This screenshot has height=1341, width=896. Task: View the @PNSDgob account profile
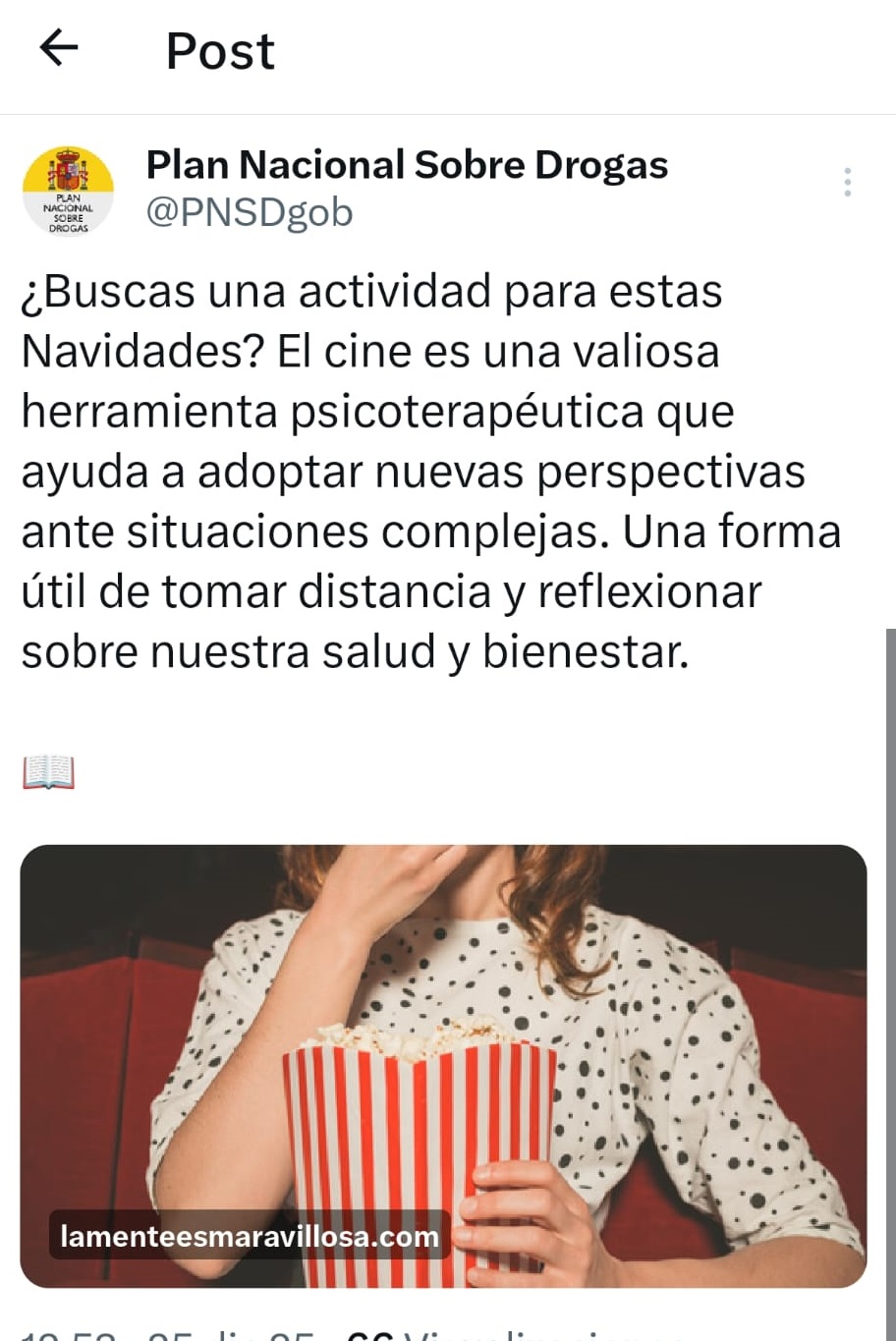(x=250, y=212)
